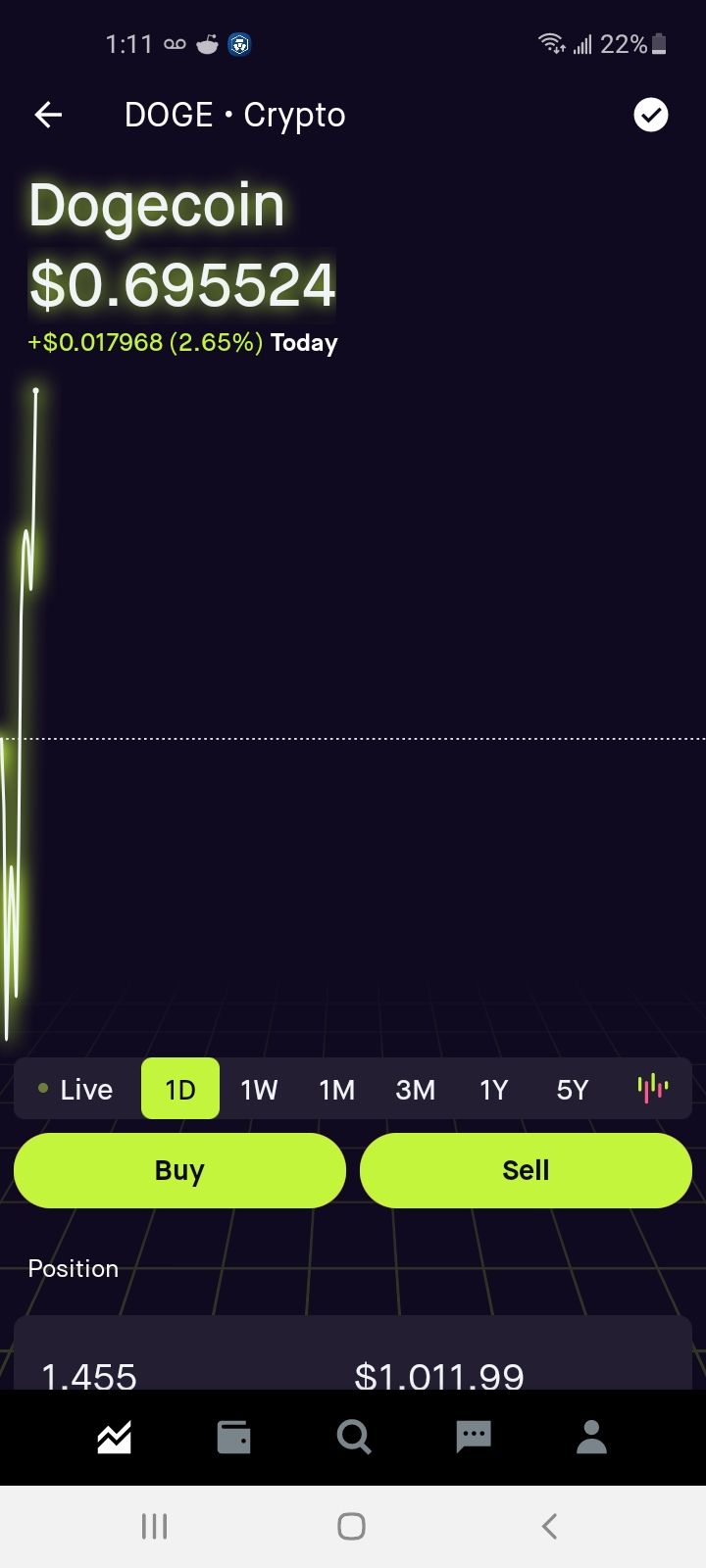Sell Dogecoin
706x1568 pixels.
[x=526, y=1170]
